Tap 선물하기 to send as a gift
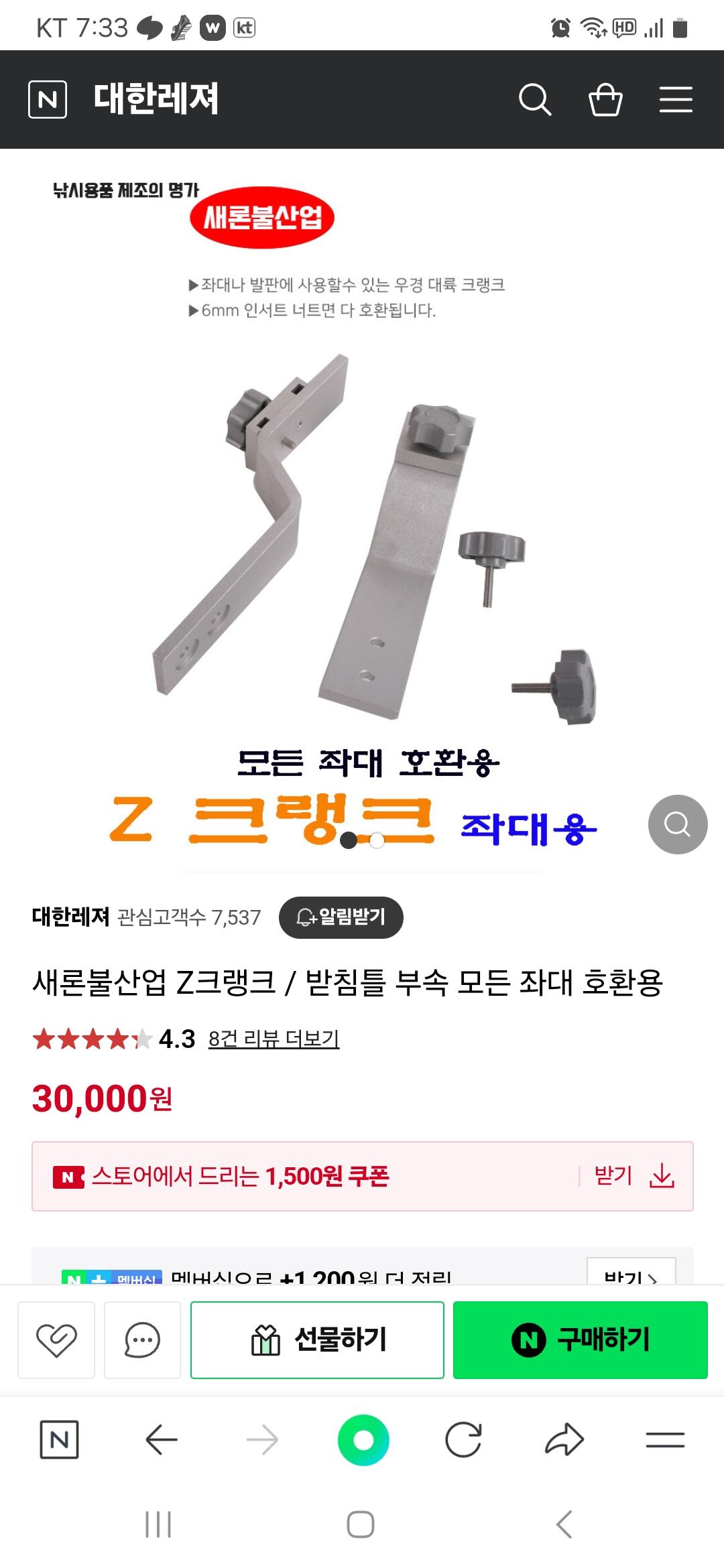 [x=317, y=1340]
